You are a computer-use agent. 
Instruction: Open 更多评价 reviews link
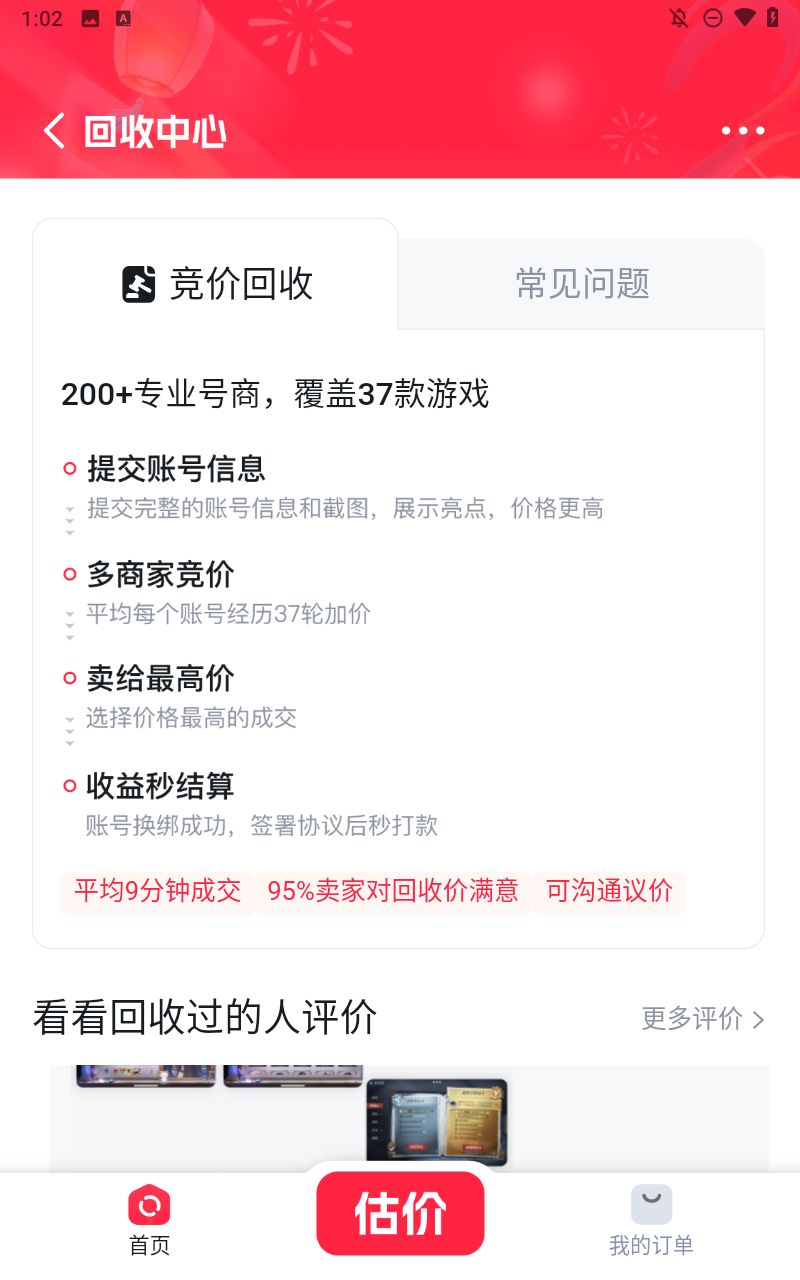click(x=703, y=1019)
